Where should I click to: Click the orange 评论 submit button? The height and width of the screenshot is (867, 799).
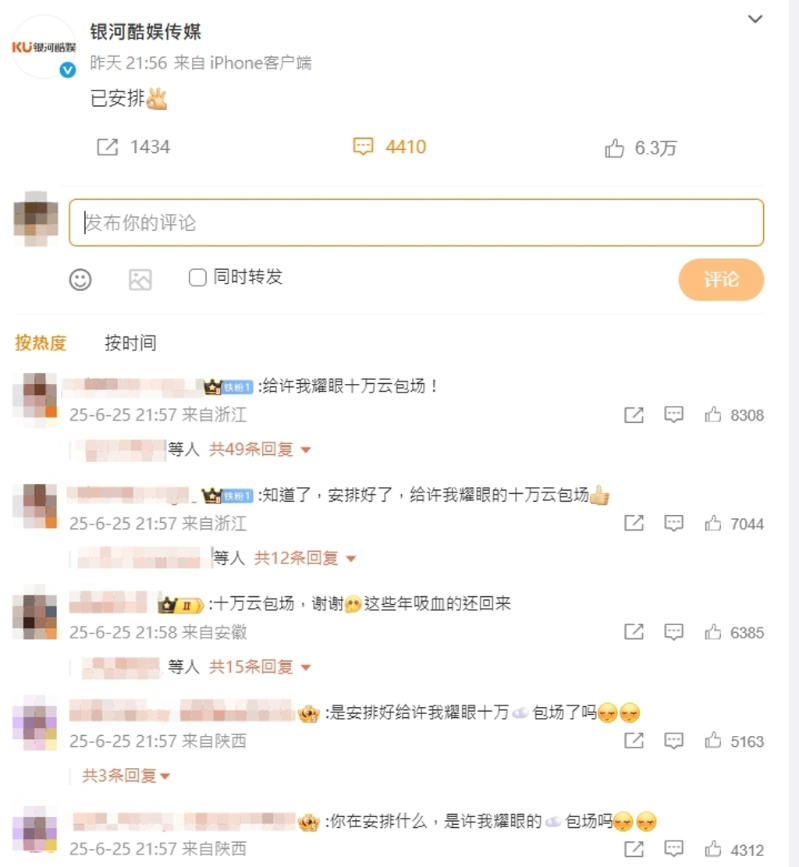tap(721, 280)
